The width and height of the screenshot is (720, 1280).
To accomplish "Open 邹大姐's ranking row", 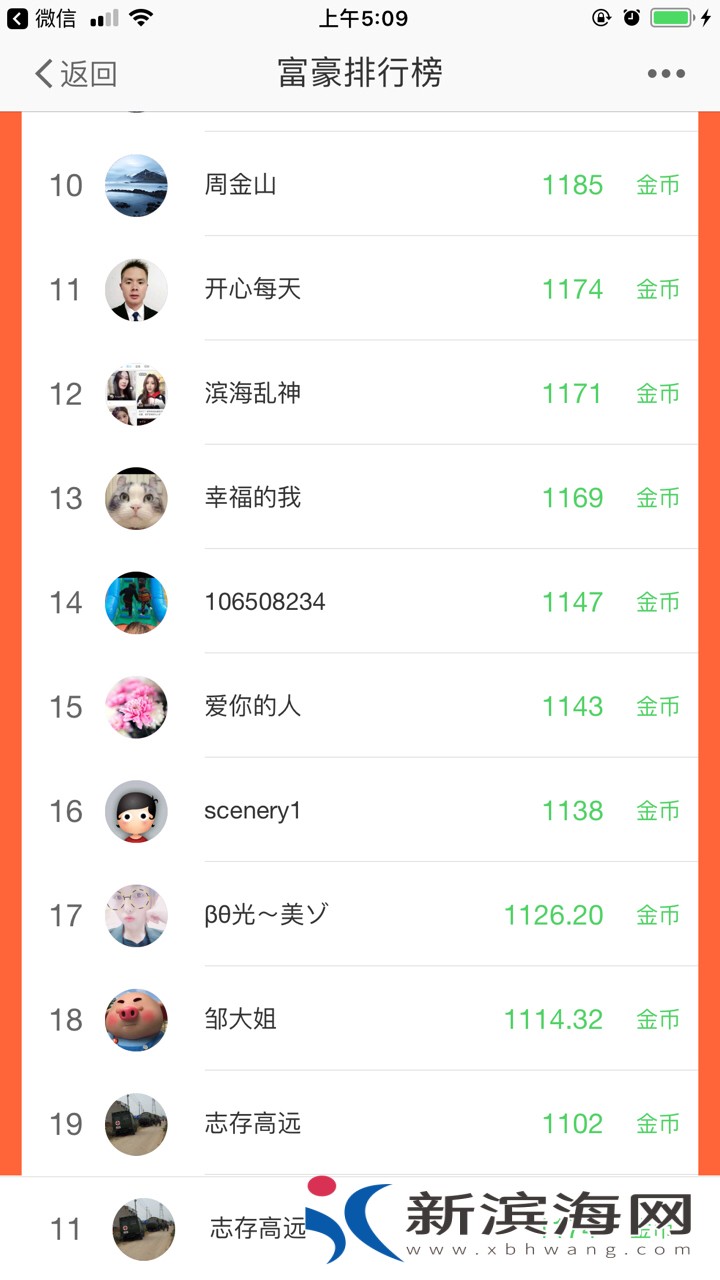I will (x=360, y=1019).
